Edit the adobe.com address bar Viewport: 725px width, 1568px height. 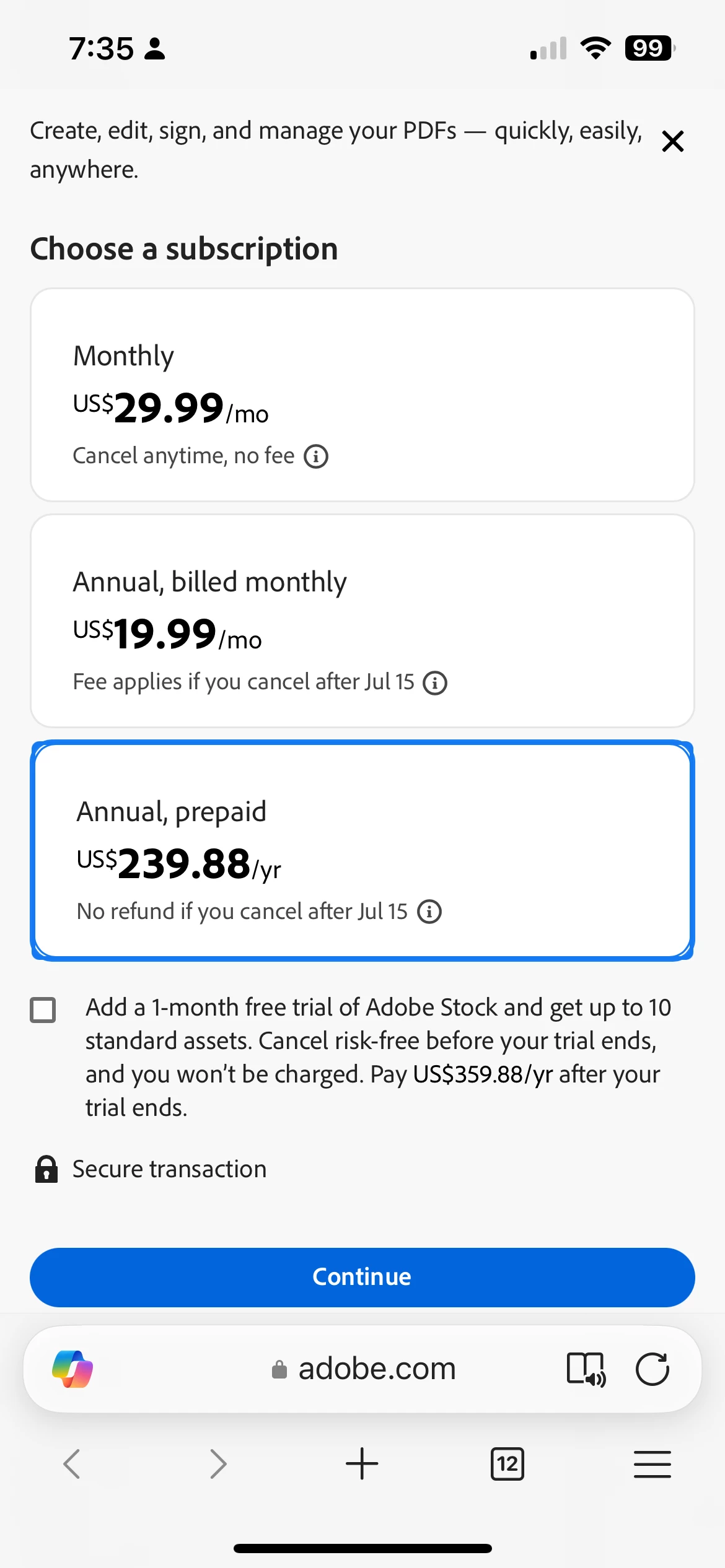click(377, 1369)
